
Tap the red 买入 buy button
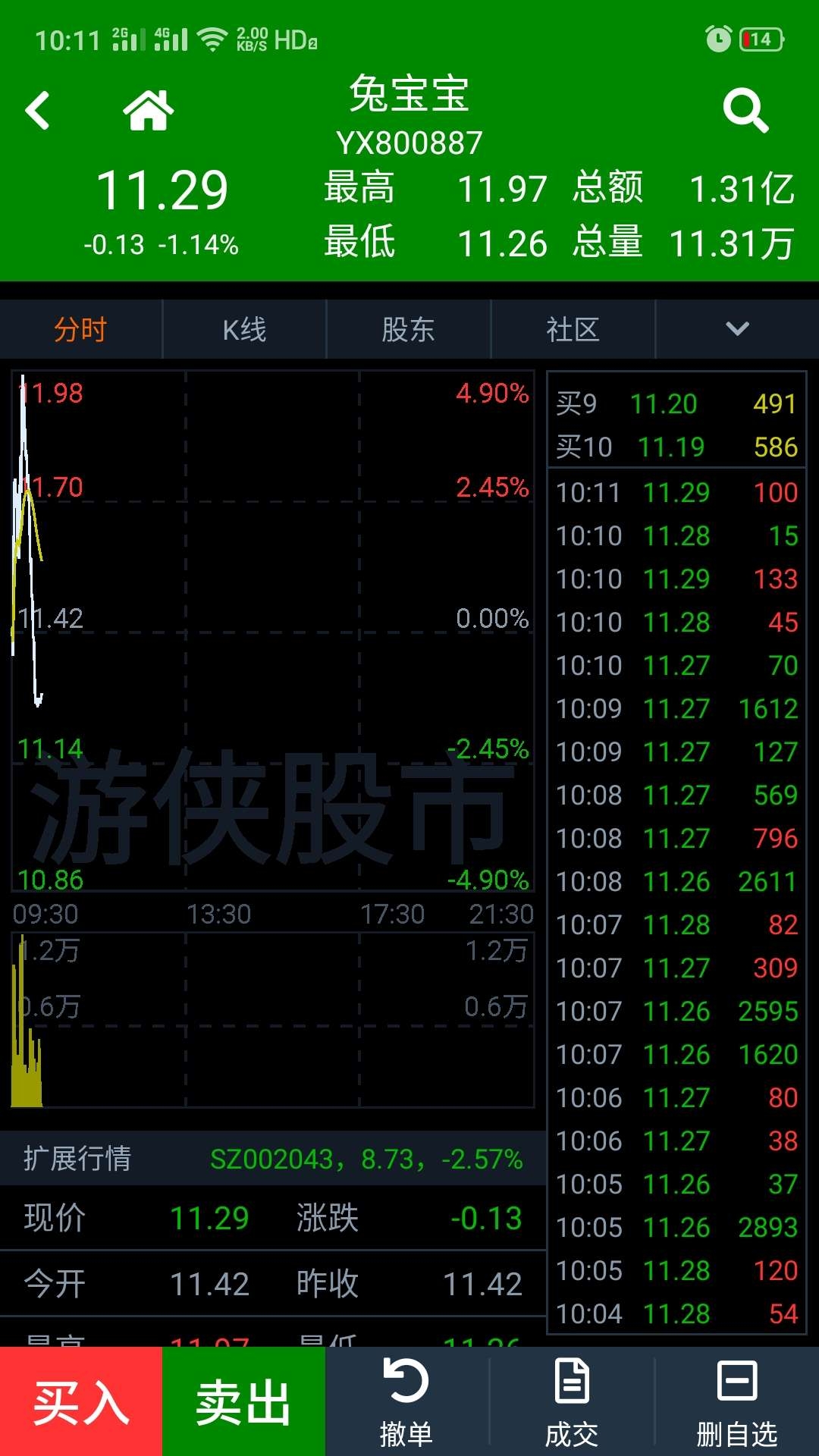(81, 1402)
